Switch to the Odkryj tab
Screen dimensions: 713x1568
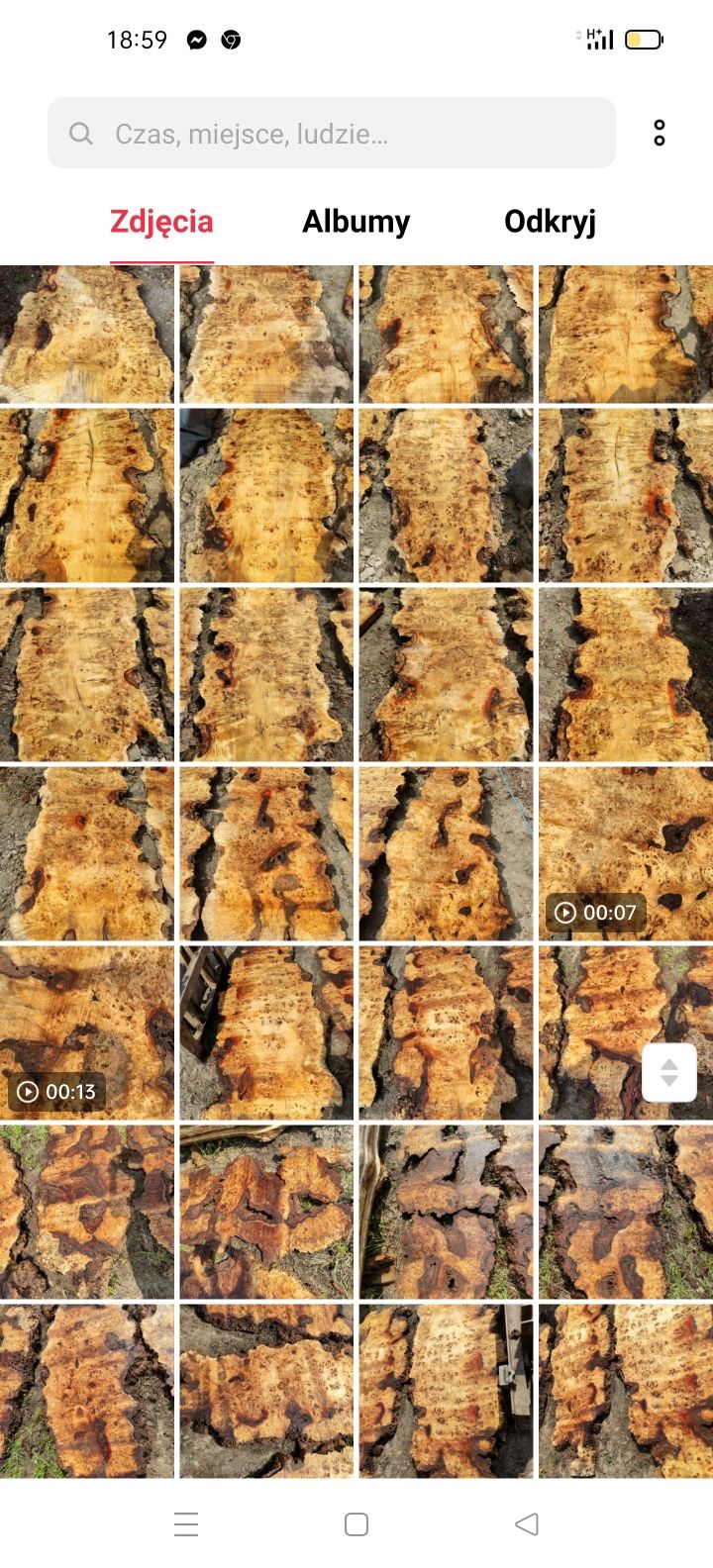[x=550, y=222]
